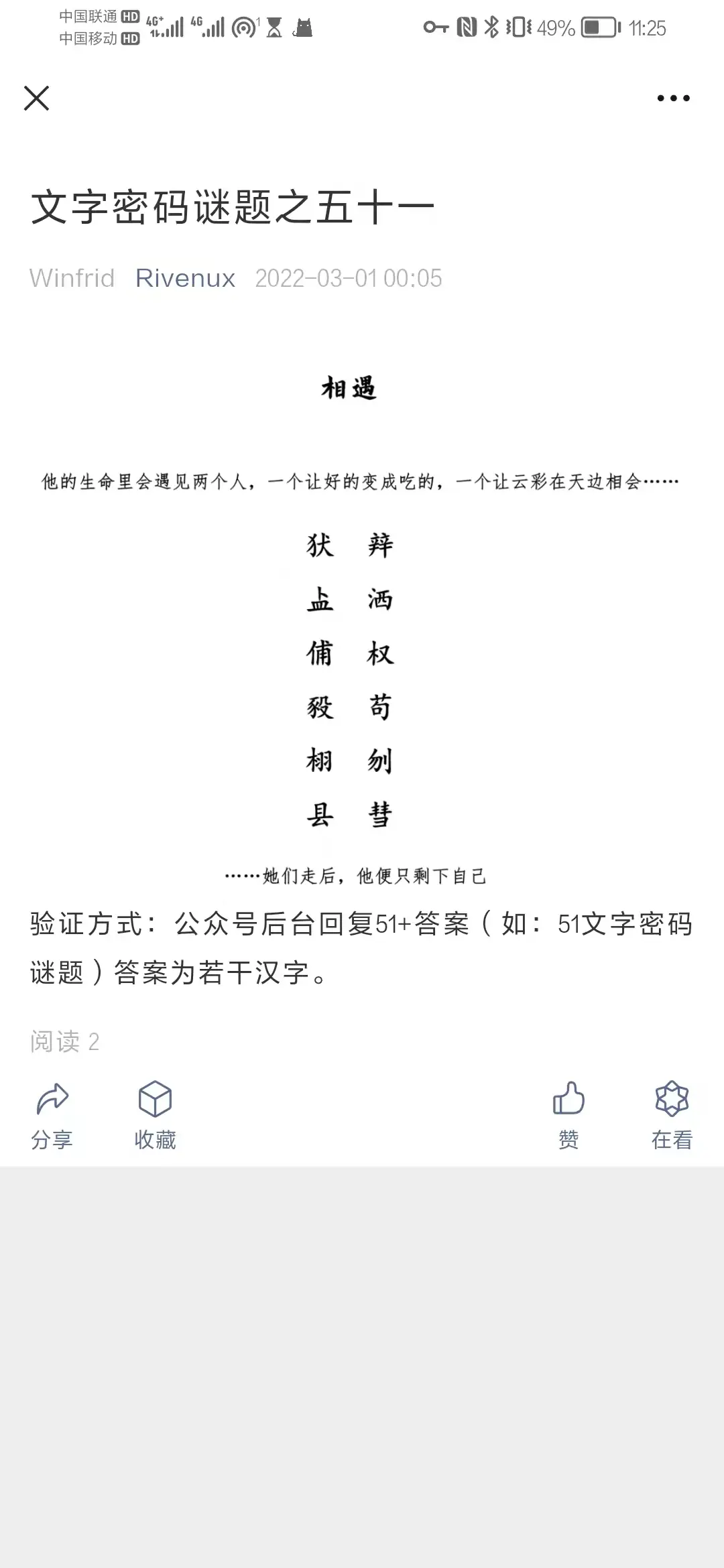The image size is (724, 1568).
Task: Close the article view
Action: 38,98
